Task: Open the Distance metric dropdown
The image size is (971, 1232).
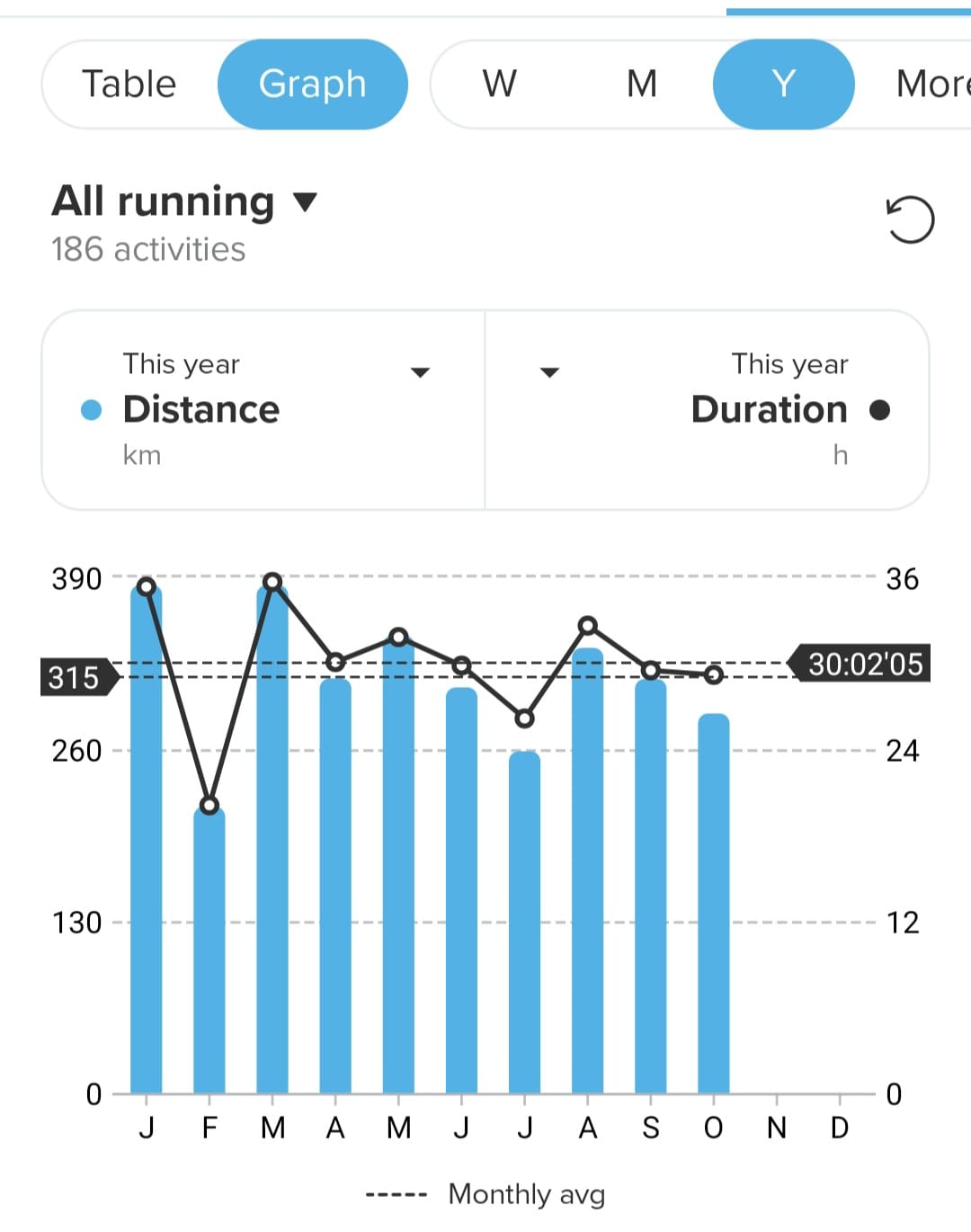Action: 420,372
